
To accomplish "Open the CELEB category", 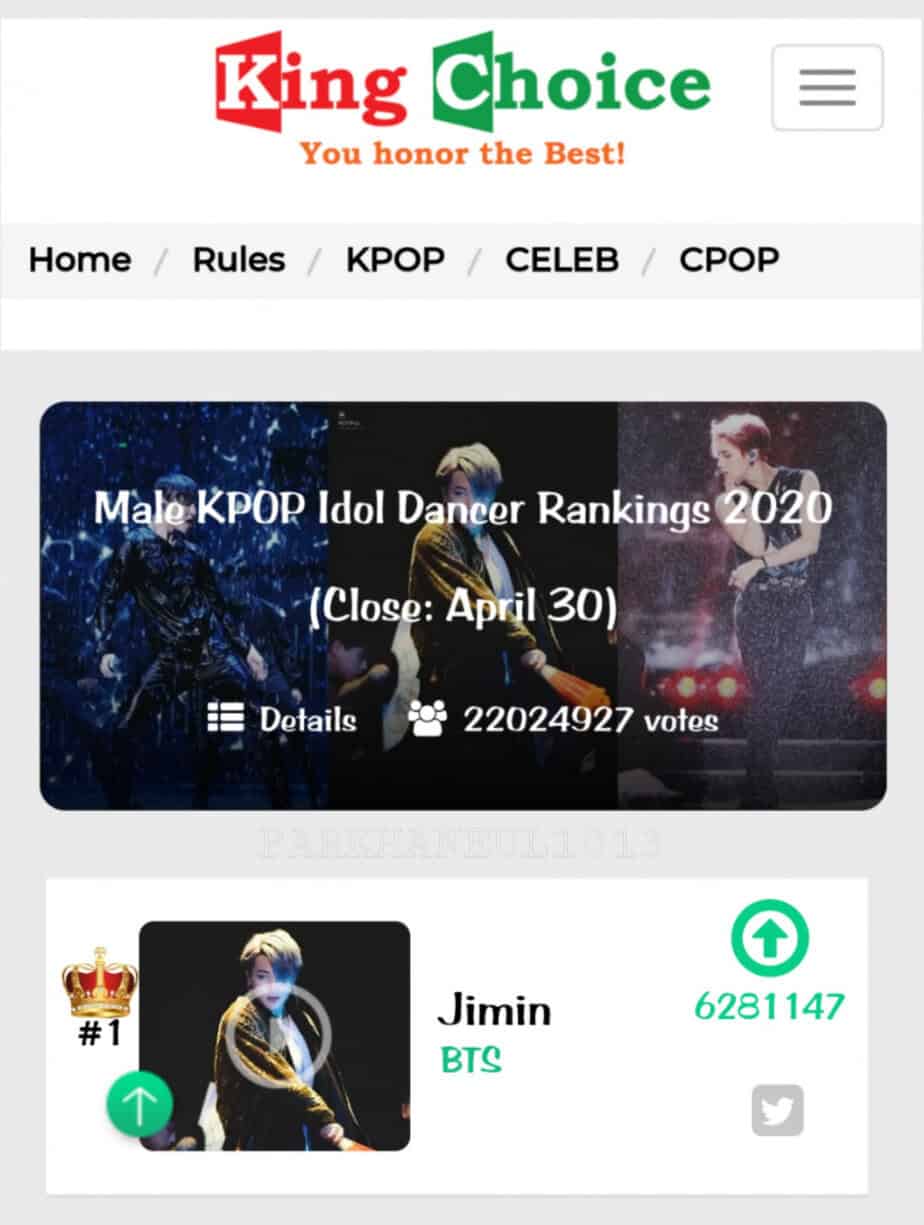I will [562, 260].
